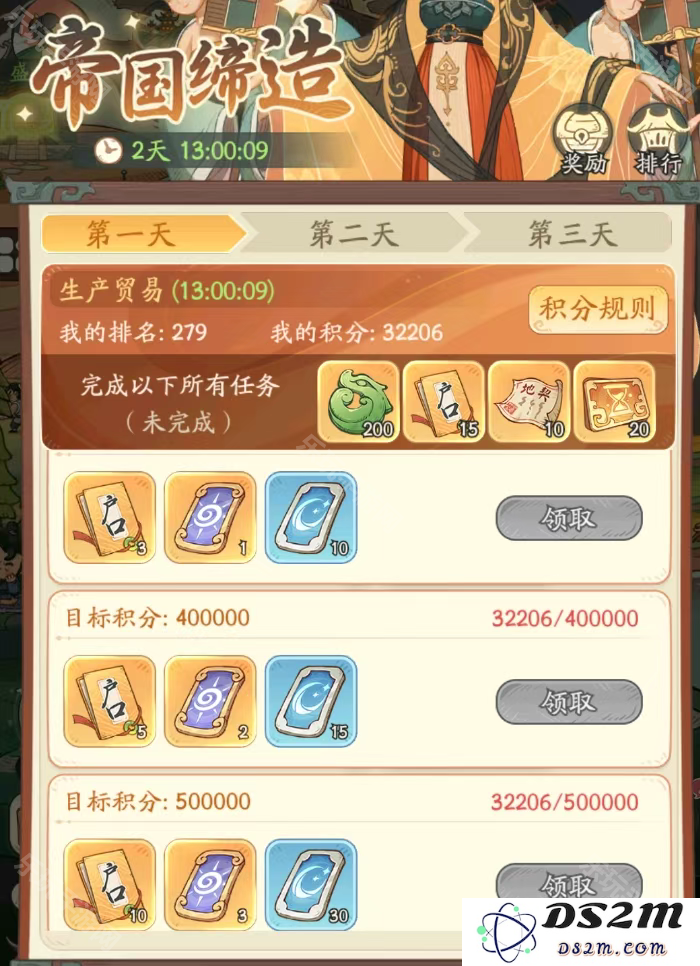Open the 奖励 rewards icon

coord(584,140)
